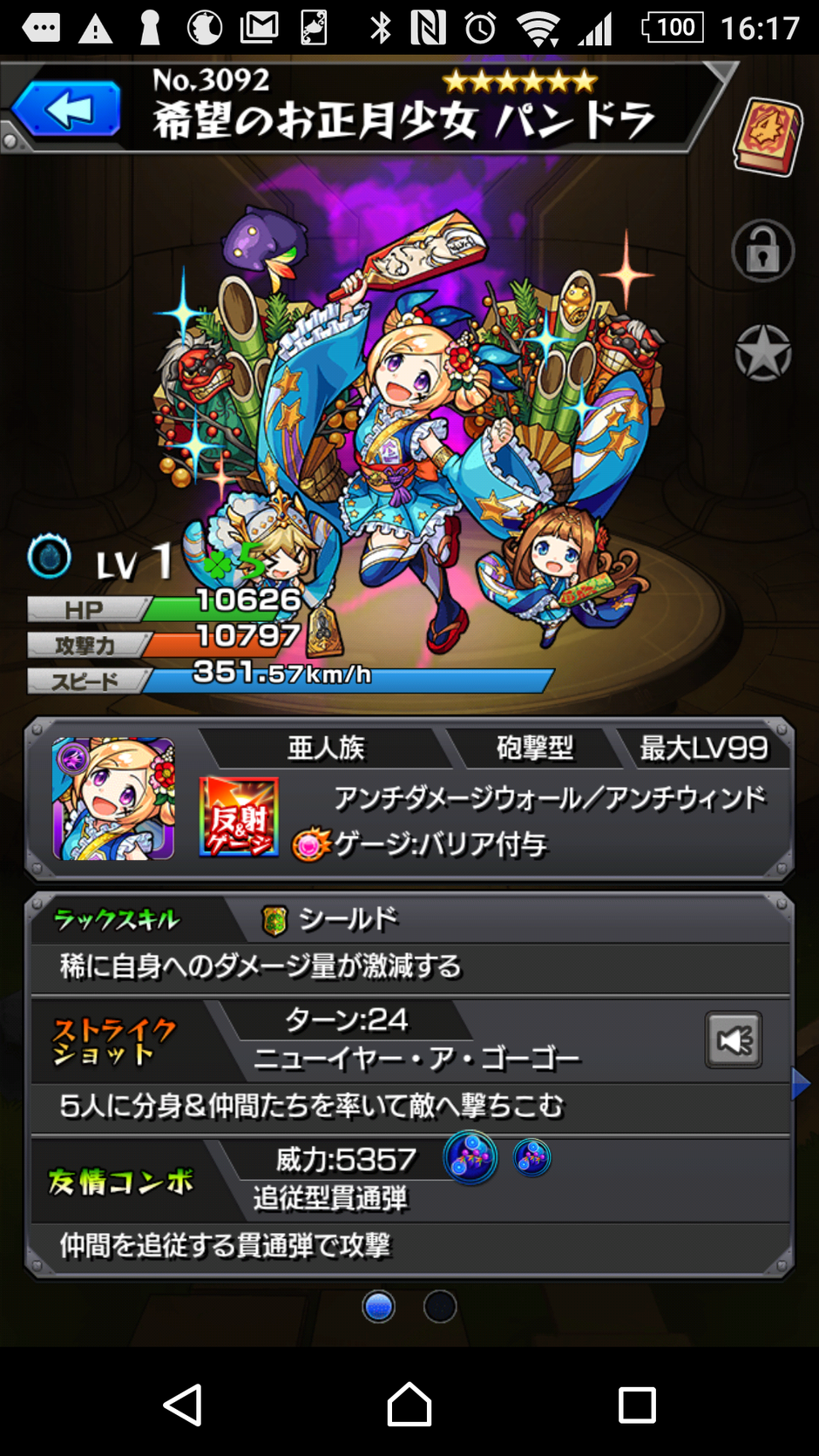Image resolution: width=819 pixels, height=1456 pixels.
Task: Toggle the lock icon for this monster
Action: click(x=763, y=252)
